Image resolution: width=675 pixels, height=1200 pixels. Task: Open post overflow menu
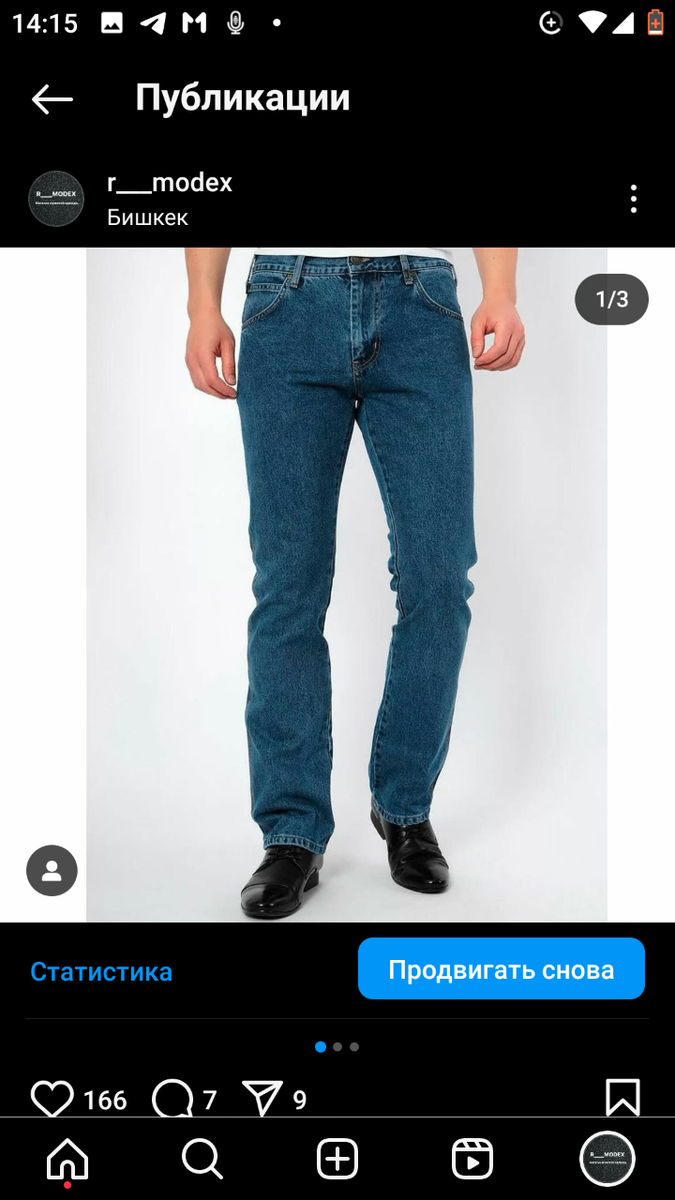point(633,198)
